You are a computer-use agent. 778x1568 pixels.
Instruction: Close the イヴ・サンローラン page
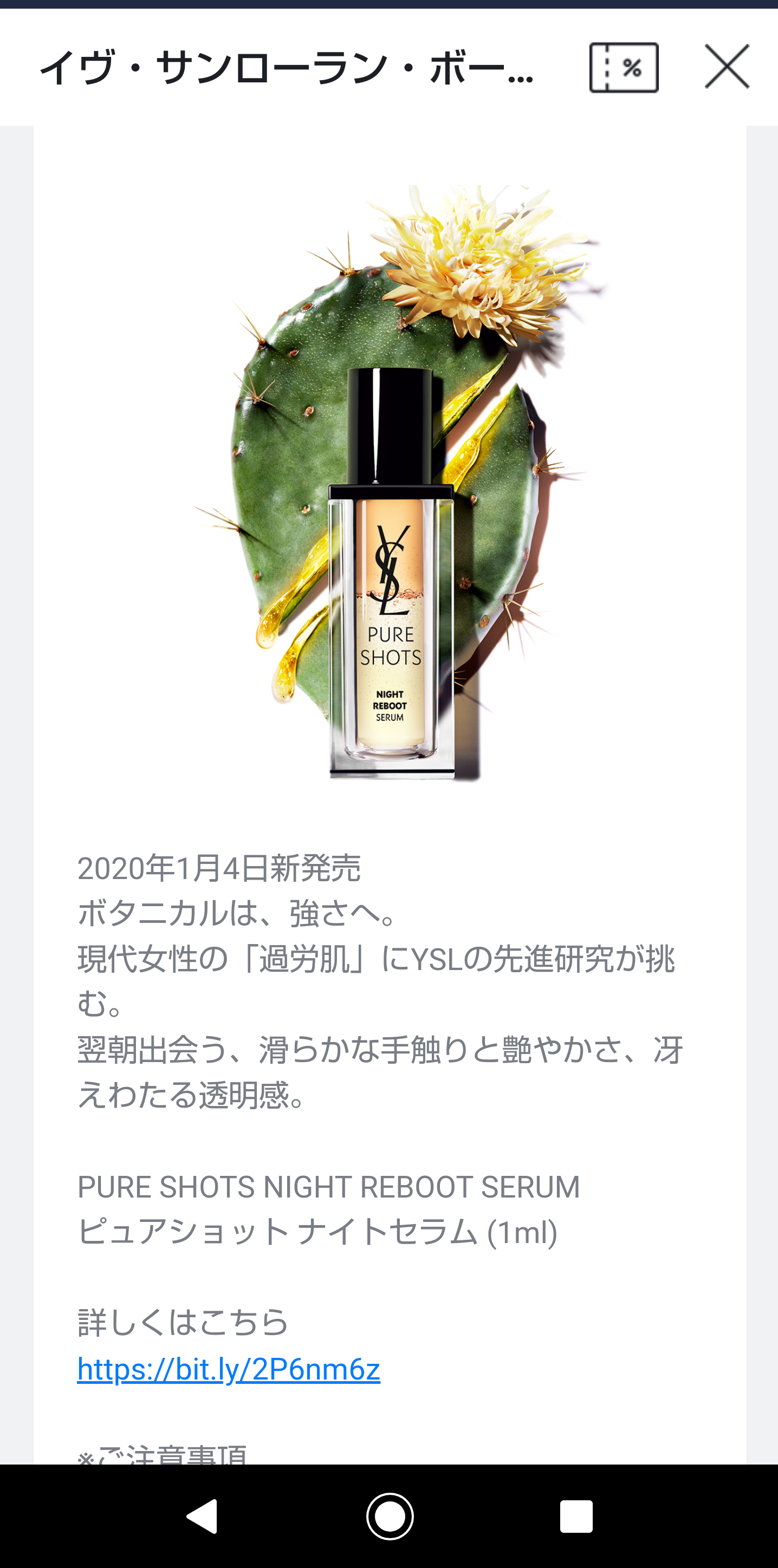[x=727, y=66]
